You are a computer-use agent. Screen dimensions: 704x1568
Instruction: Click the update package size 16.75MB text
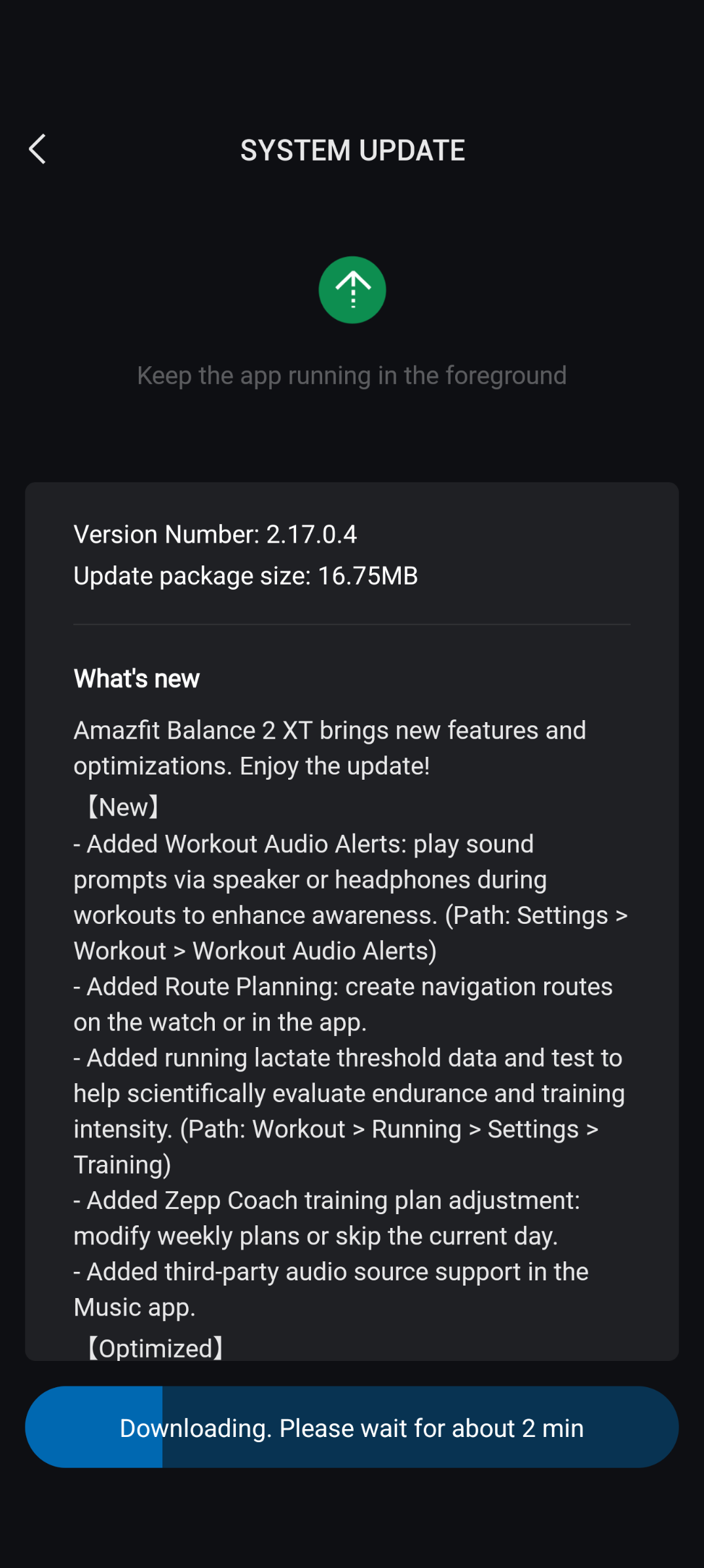(x=246, y=575)
